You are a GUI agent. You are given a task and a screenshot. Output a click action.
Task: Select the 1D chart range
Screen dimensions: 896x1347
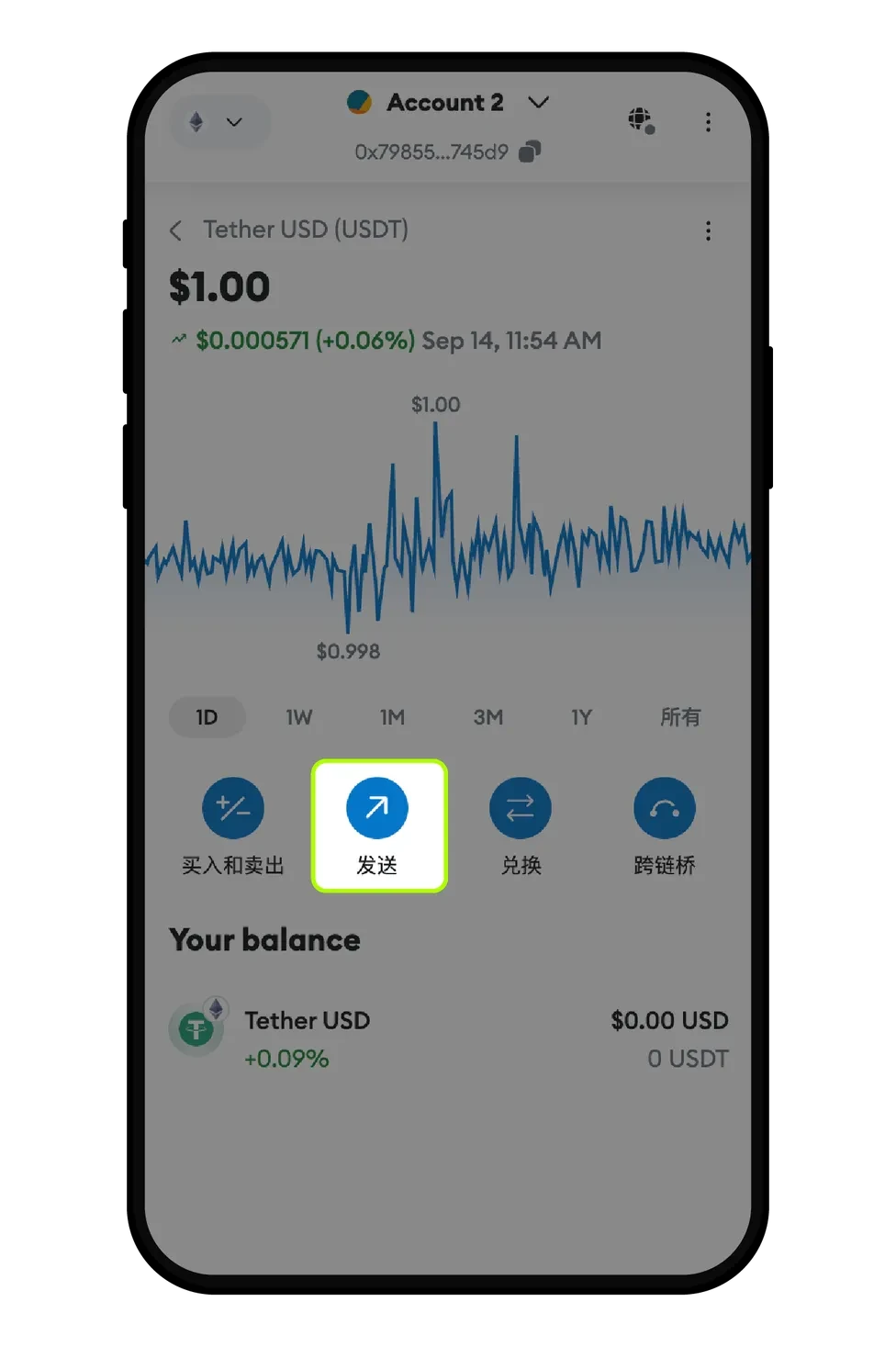pyautogui.click(x=207, y=717)
